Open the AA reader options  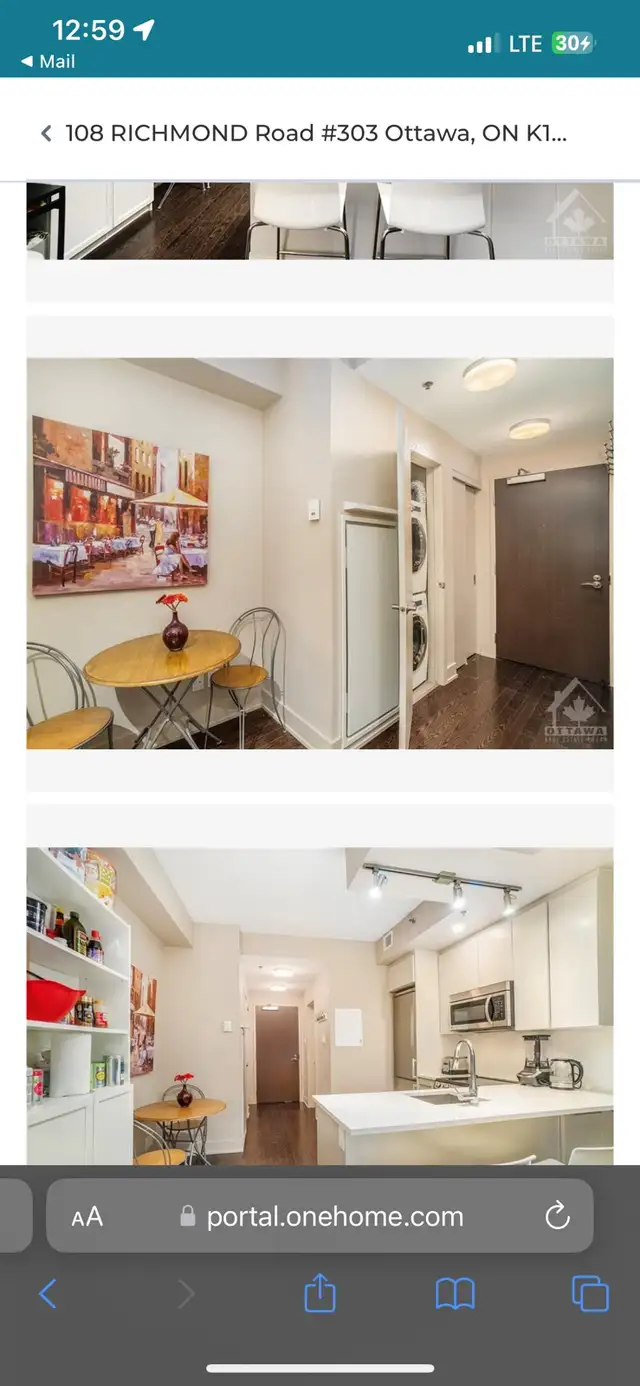pos(87,1216)
